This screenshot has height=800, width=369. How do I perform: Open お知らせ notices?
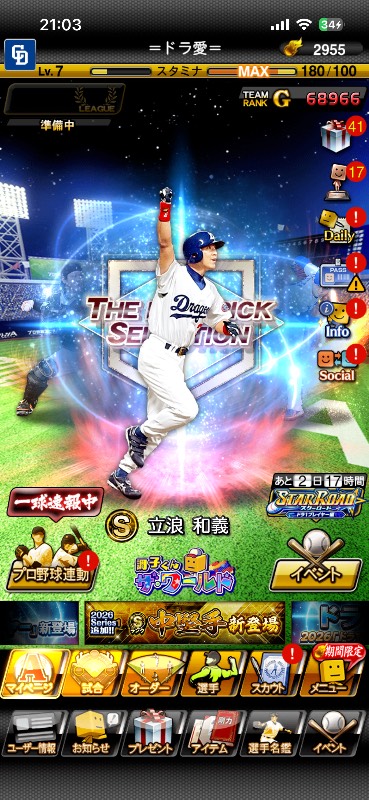(97, 733)
